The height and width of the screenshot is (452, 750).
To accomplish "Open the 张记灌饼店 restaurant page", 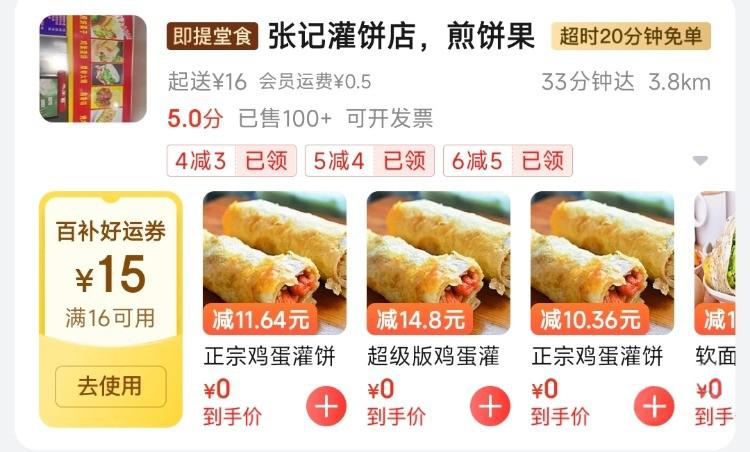I will point(400,38).
